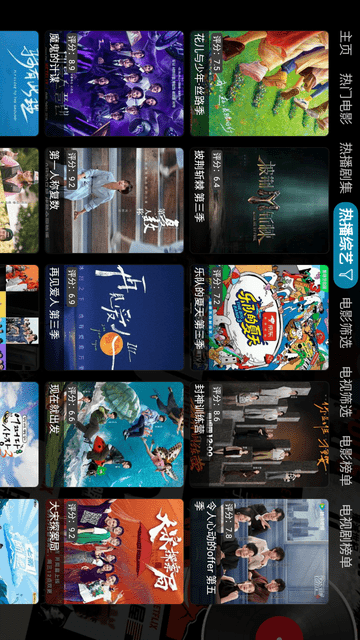Open 封神训练营 show card
This screenshot has height=640, width=360.
pos(260,434)
